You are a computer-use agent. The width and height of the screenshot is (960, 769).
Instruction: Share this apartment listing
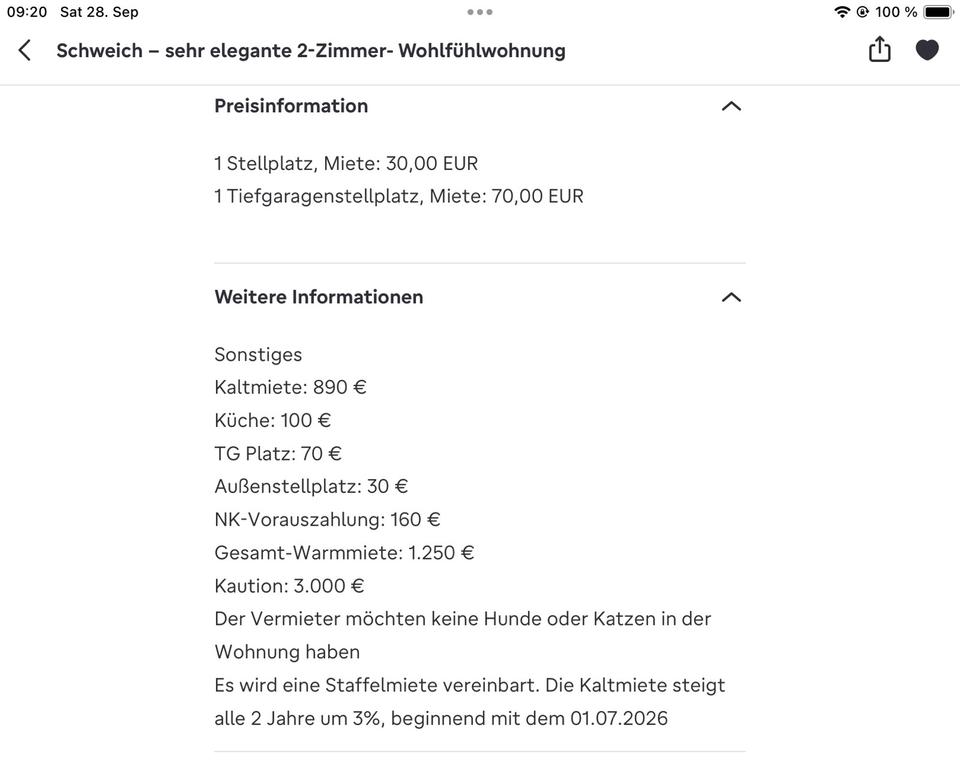[879, 49]
